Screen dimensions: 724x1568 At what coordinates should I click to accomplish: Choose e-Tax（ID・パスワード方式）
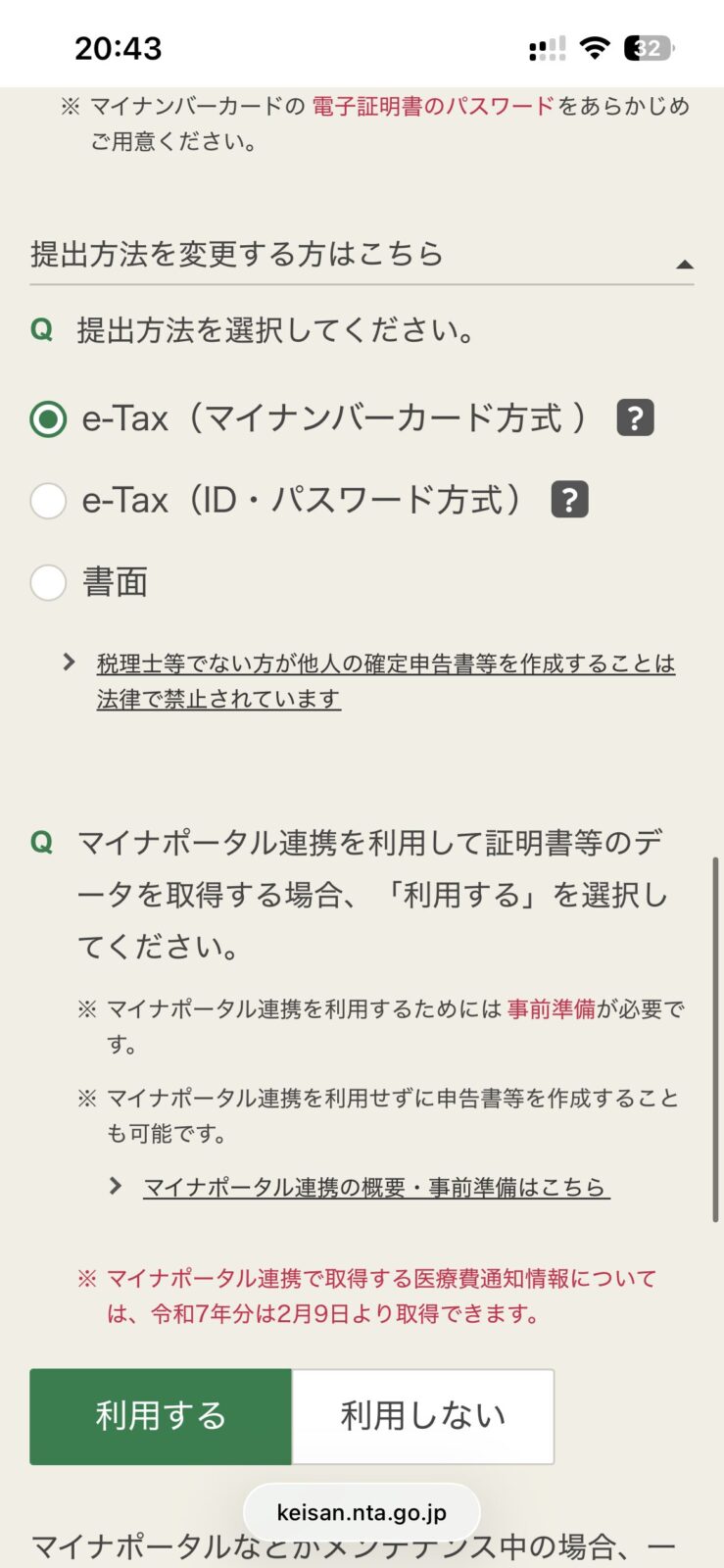tap(48, 501)
